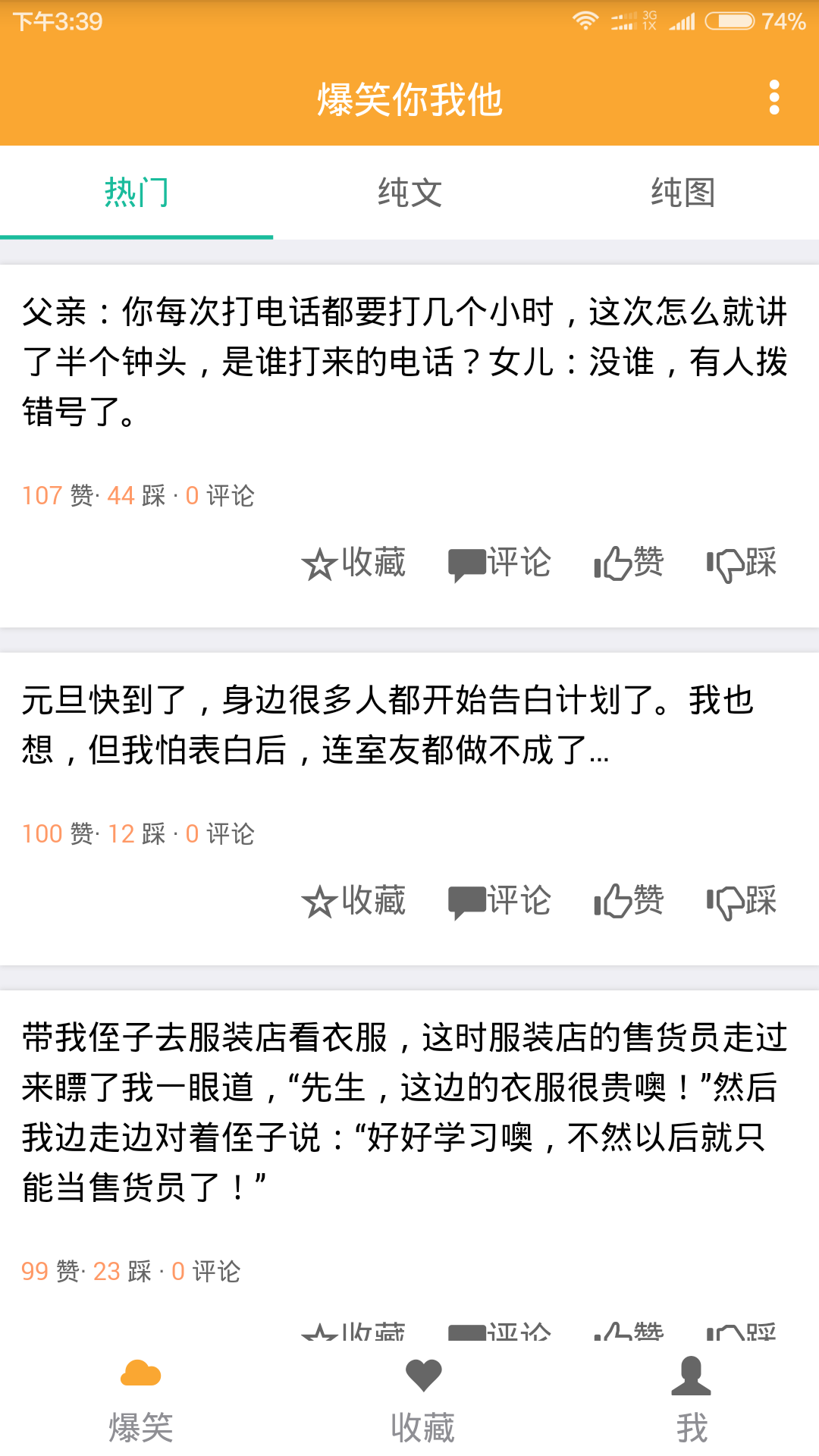Tap 收藏 under the 元旦 confession joke

click(x=353, y=902)
